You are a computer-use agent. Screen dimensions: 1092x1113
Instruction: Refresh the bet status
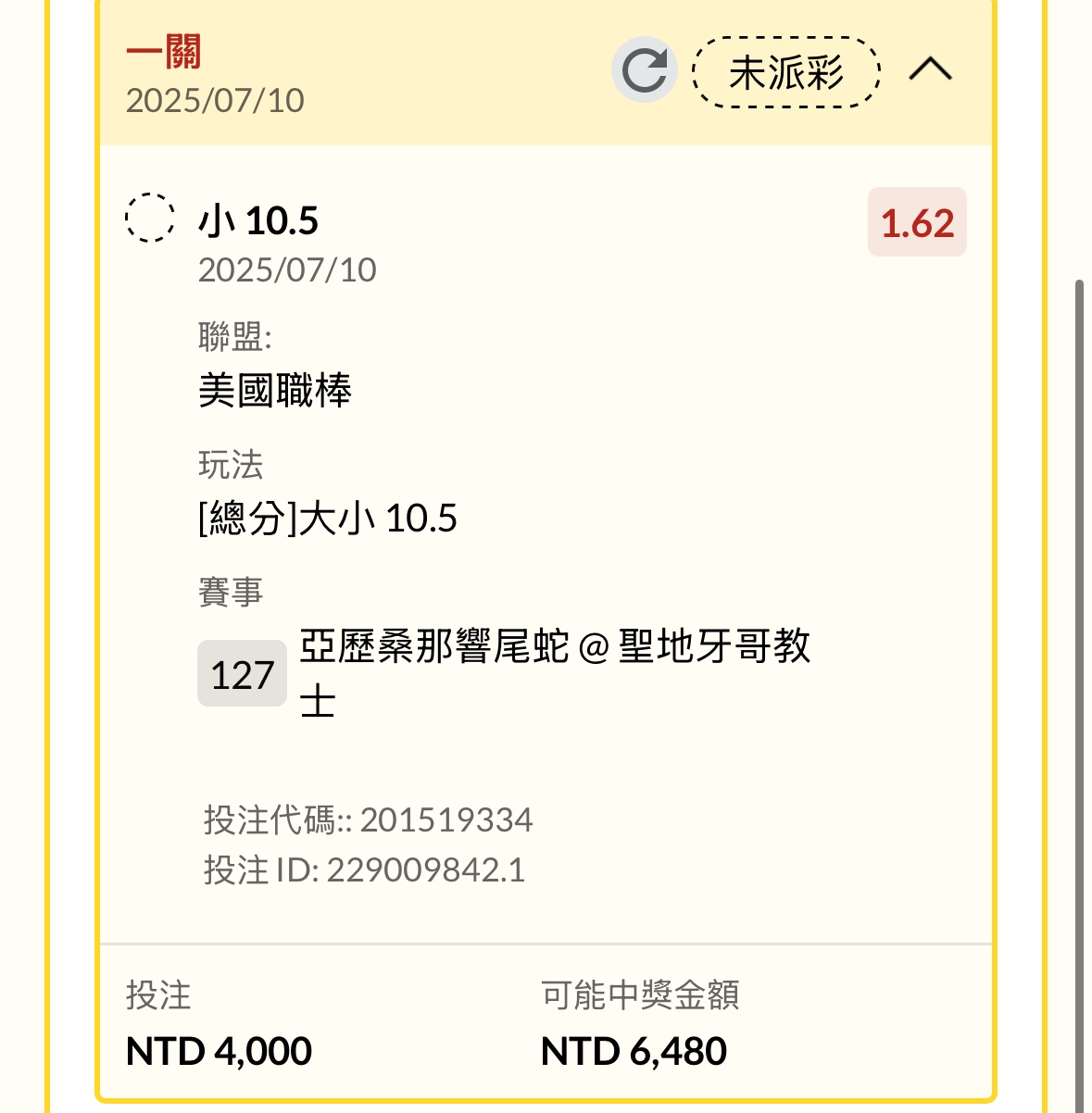click(644, 70)
